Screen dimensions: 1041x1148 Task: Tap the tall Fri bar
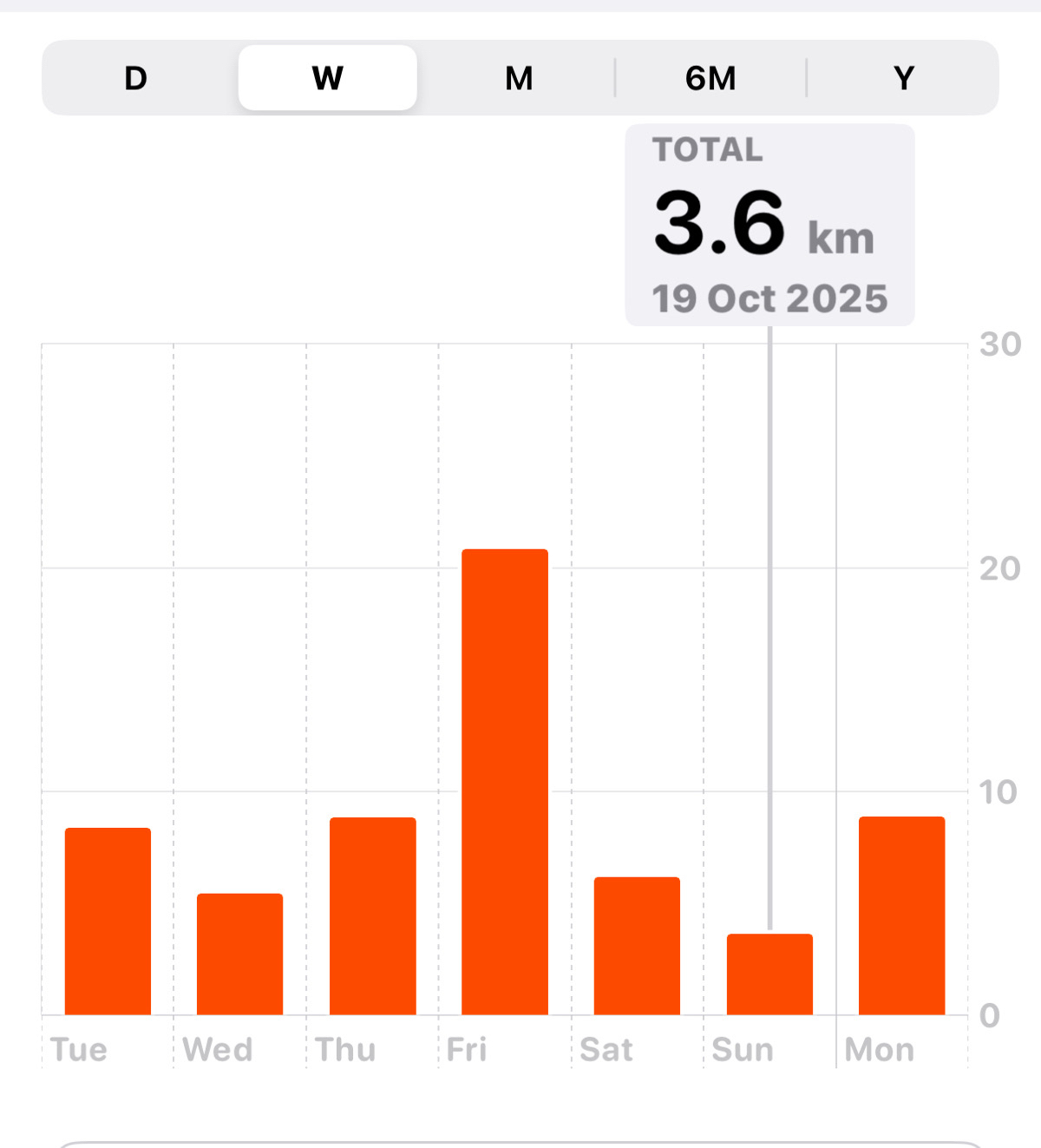click(505, 782)
